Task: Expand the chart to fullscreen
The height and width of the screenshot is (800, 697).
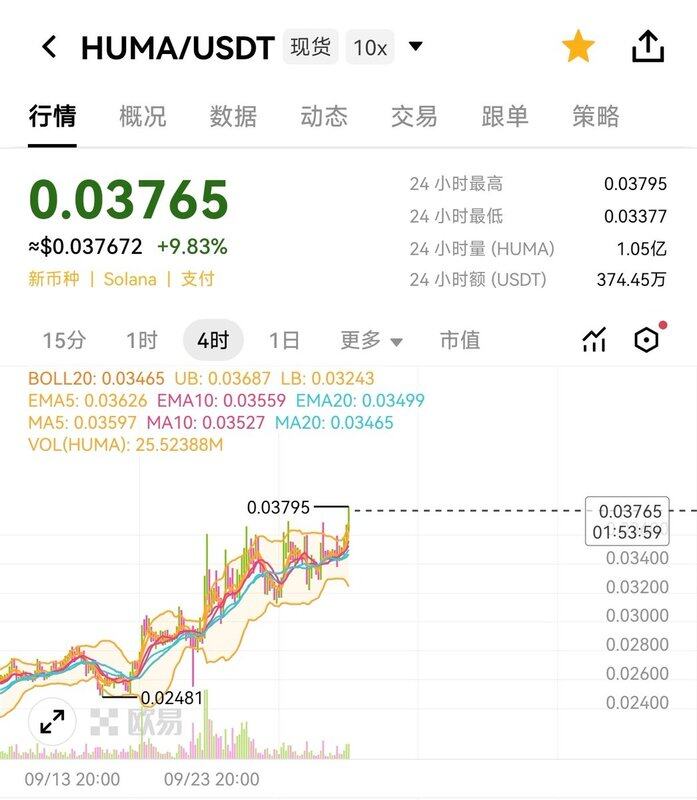Action: [x=52, y=720]
